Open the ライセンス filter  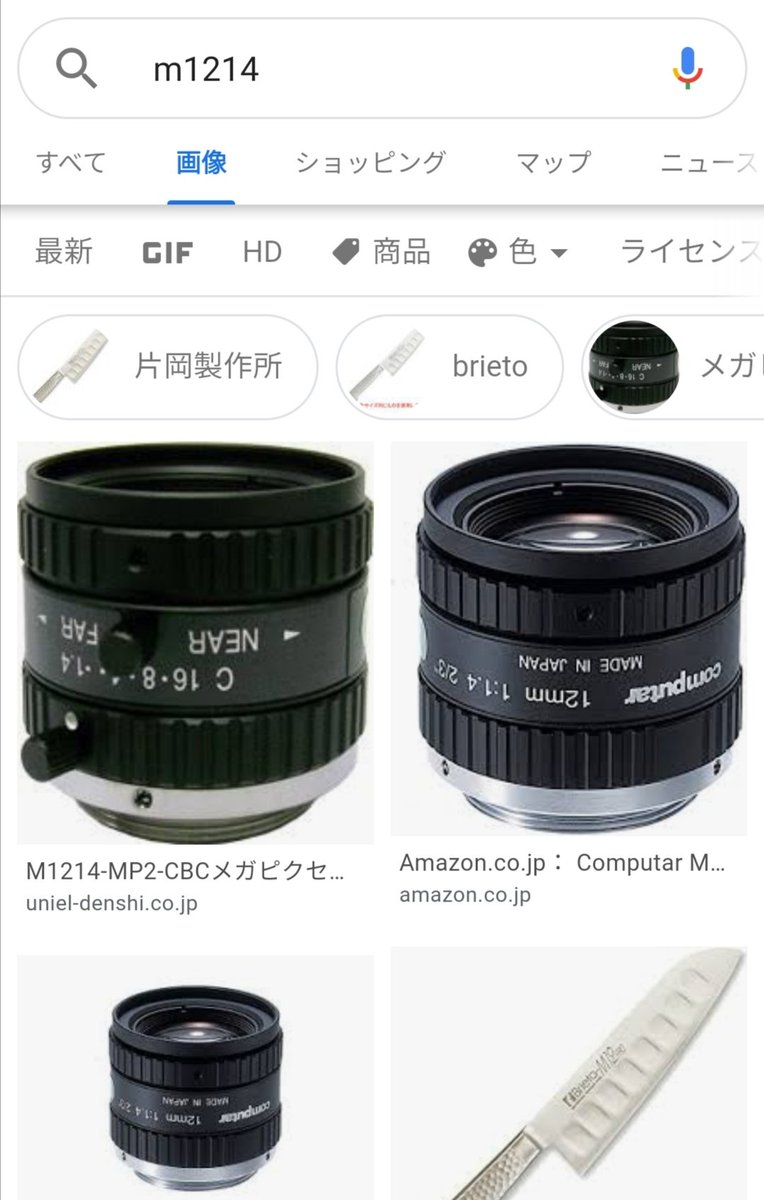tap(690, 251)
